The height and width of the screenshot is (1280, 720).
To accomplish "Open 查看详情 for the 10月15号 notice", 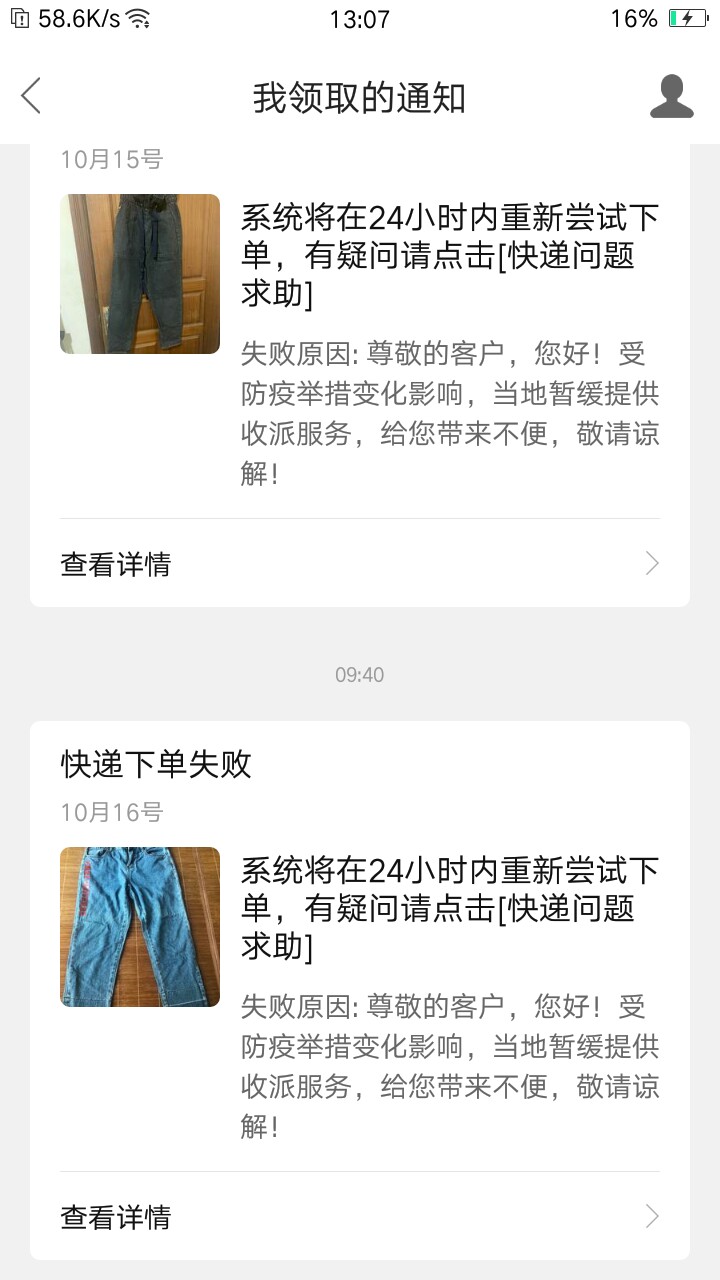I will click(360, 564).
